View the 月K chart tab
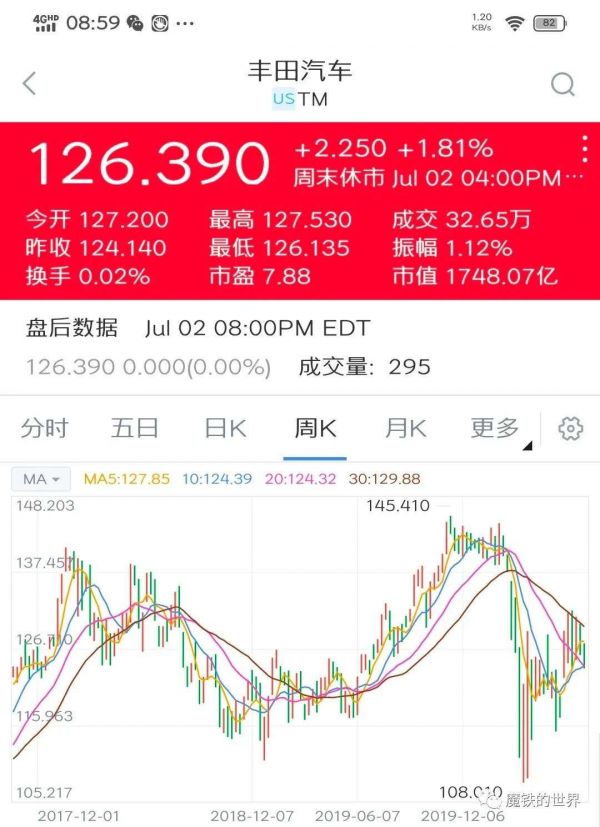 point(405,429)
